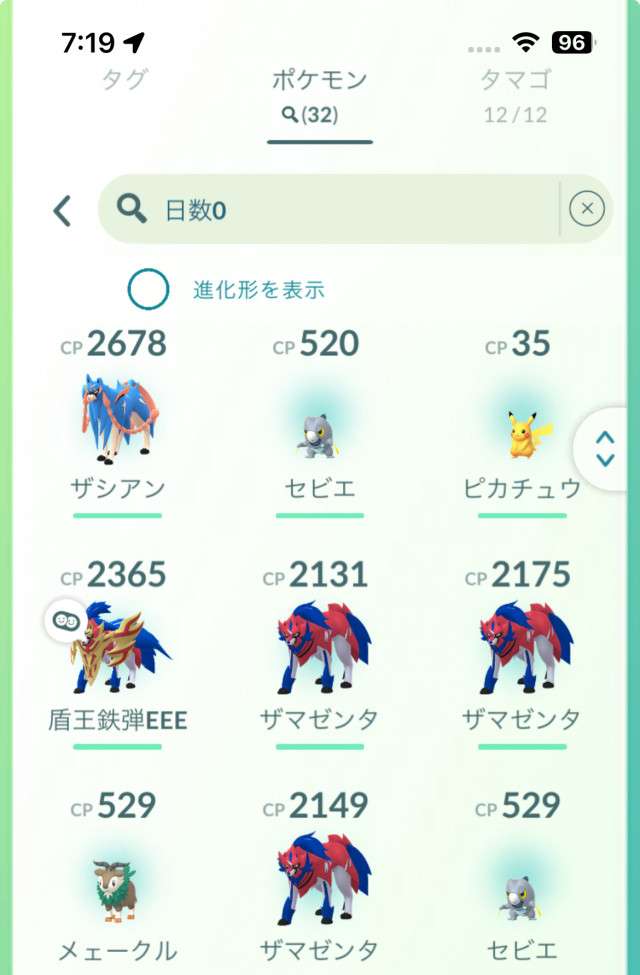Viewport: 640px width, 975px height.
Task: Select ピカチュウ with CP 35
Action: 522,430
